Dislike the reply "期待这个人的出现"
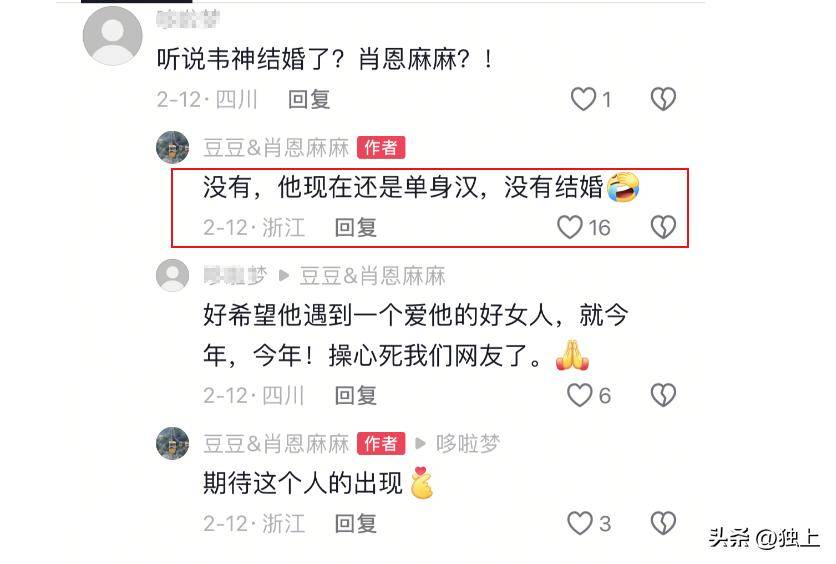Image resolution: width=836 pixels, height=564 pixels. [x=663, y=523]
